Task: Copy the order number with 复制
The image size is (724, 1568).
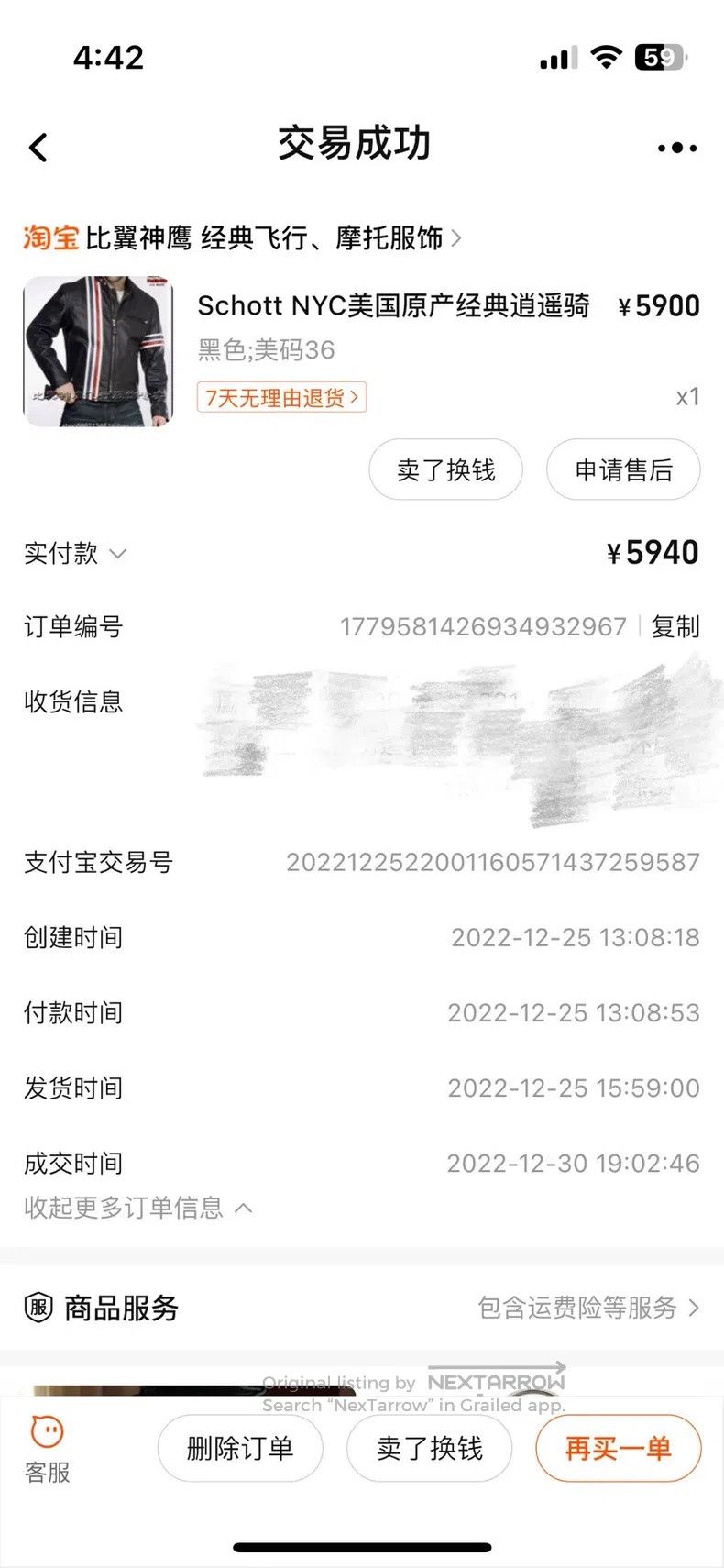Action: tap(675, 626)
